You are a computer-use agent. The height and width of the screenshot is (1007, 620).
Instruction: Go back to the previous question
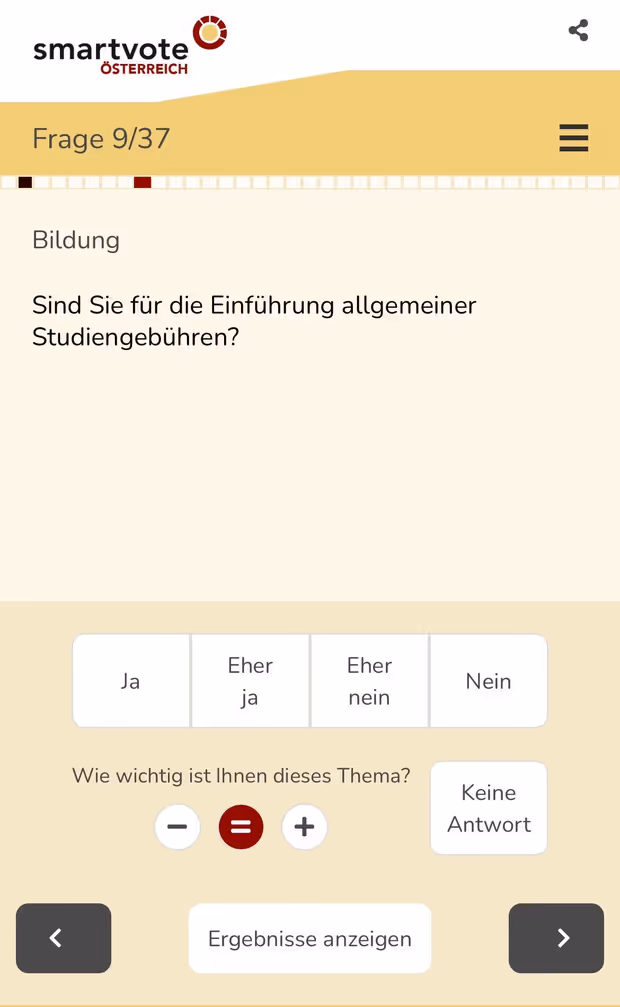(63, 938)
